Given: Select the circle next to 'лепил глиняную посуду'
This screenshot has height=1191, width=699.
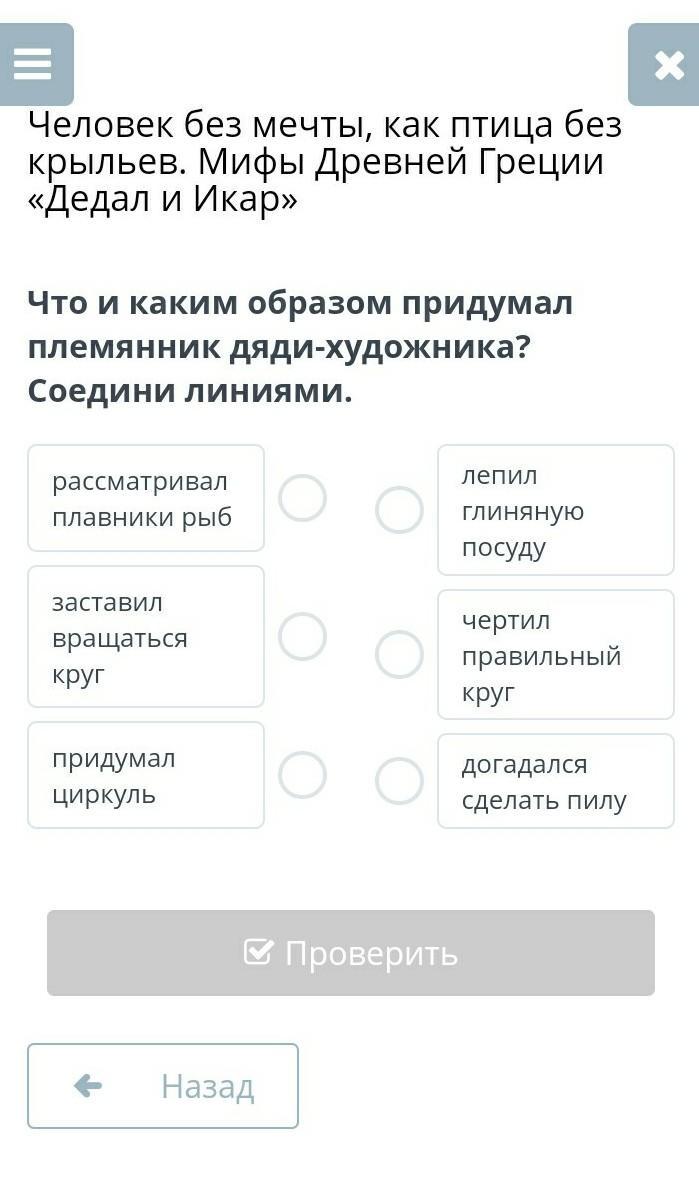Looking at the screenshot, I should click(399, 510).
